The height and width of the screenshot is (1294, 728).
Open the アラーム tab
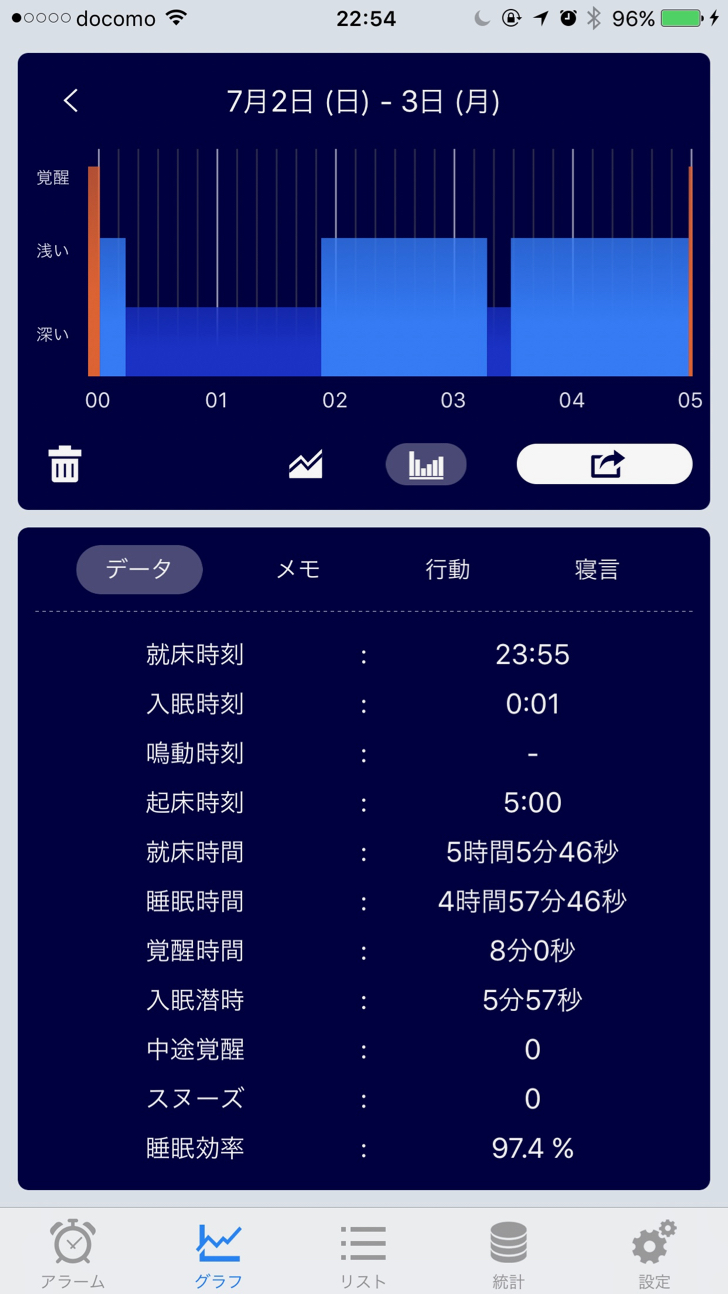pyautogui.click(x=73, y=1253)
